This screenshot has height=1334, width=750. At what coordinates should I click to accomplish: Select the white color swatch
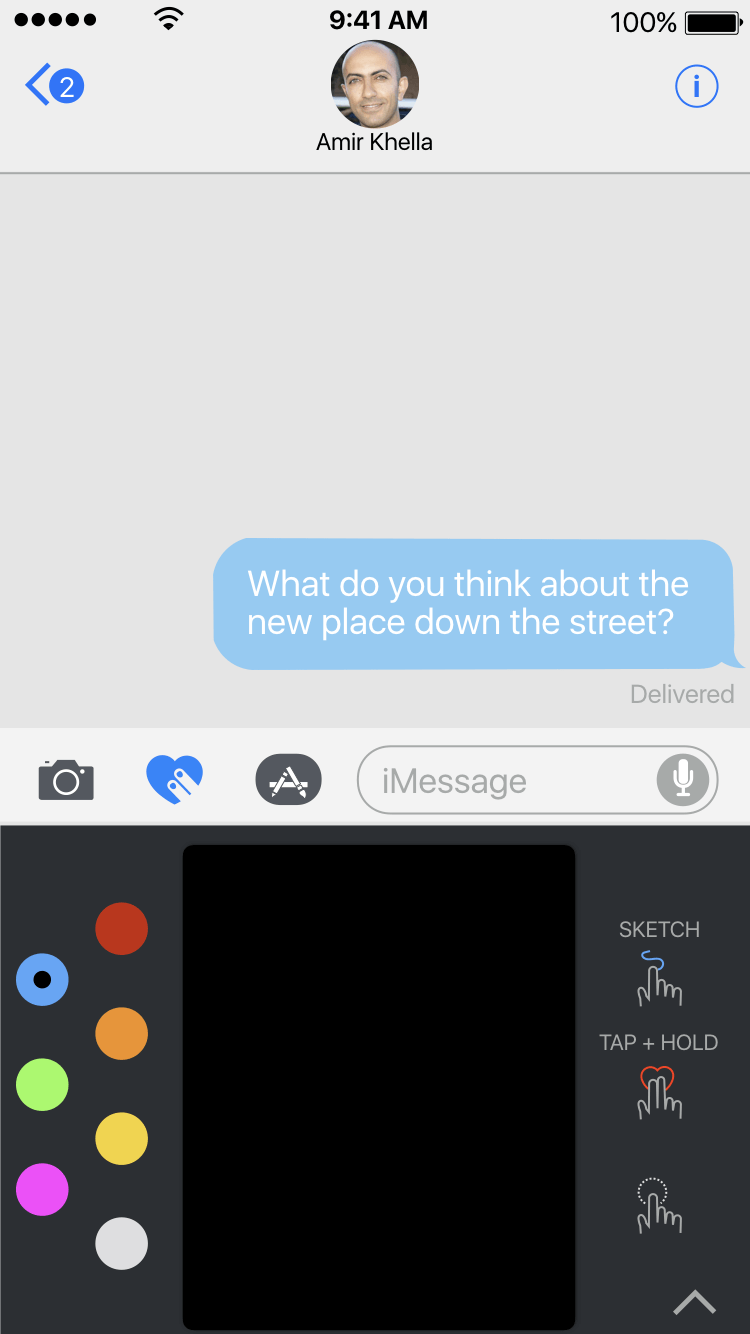pyautogui.click(x=121, y=1243)
